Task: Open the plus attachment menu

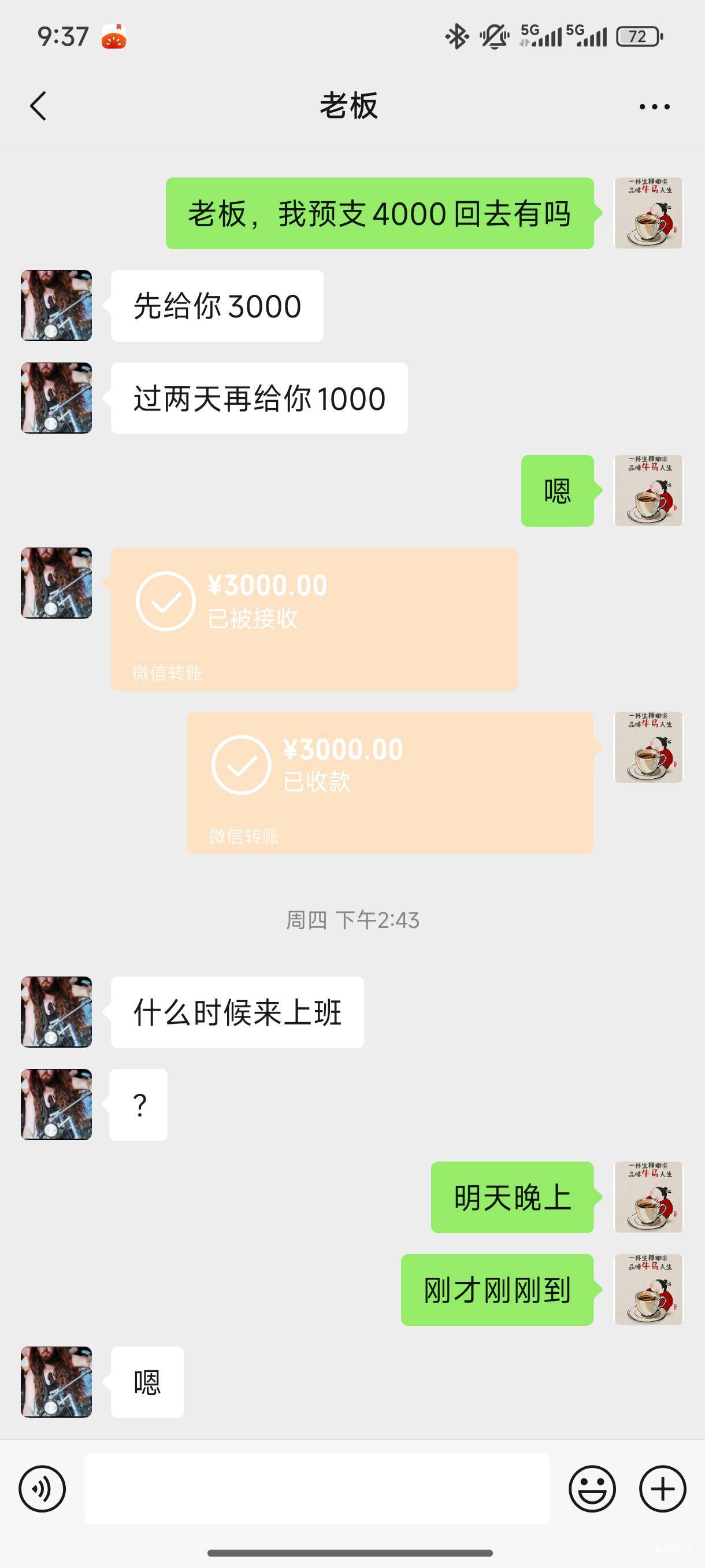Action: 662,1489
